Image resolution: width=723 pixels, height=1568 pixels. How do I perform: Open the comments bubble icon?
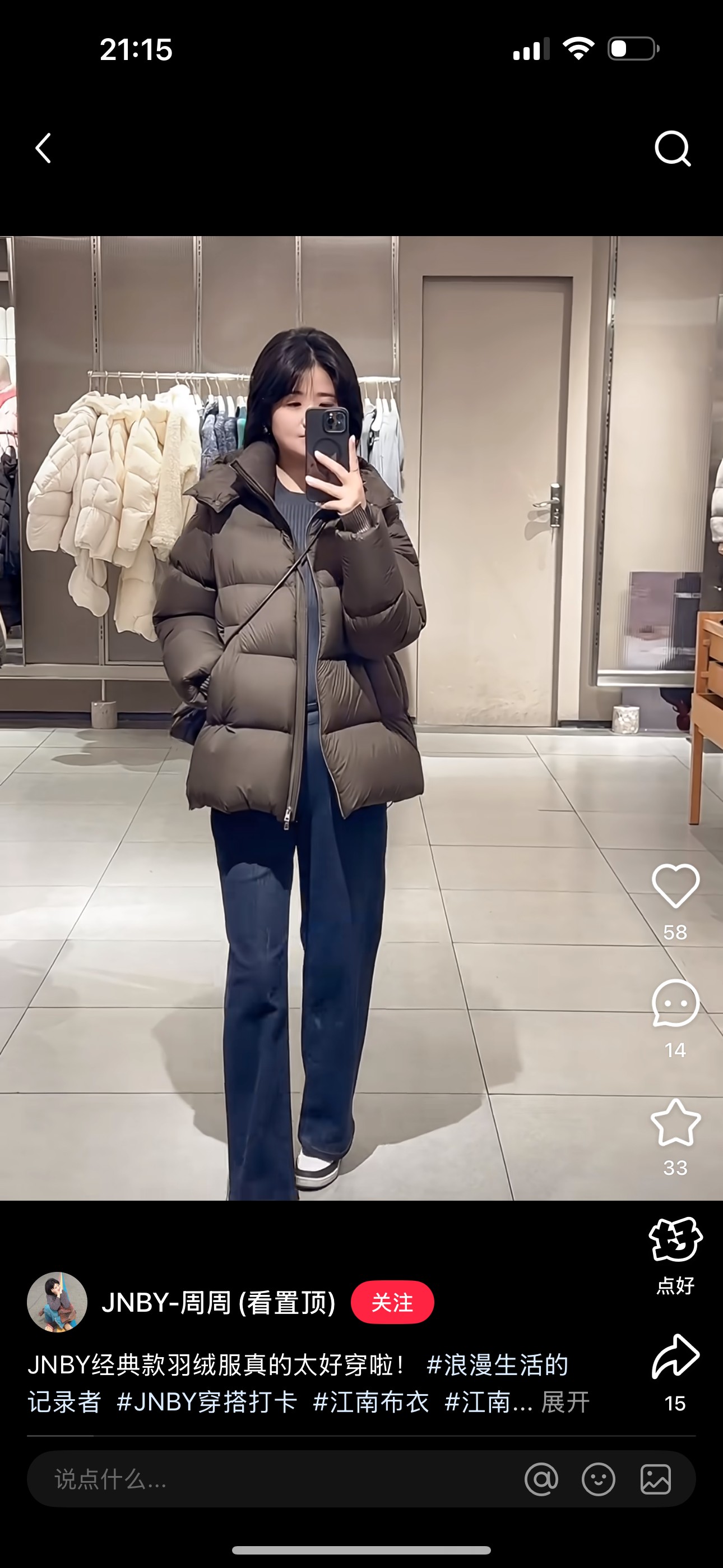tap(675, 1004)
